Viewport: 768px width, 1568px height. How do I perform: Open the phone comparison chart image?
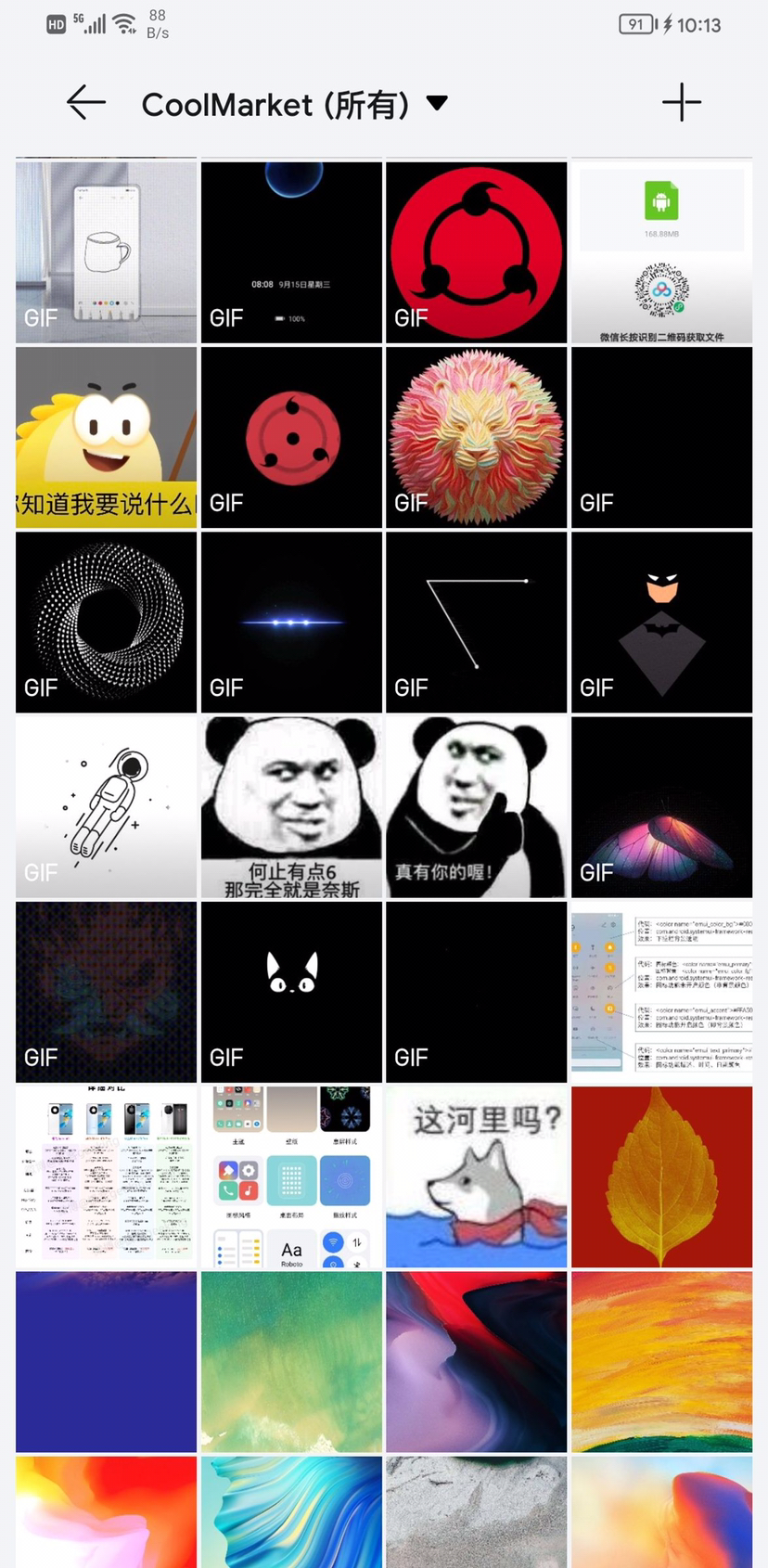106,1176
